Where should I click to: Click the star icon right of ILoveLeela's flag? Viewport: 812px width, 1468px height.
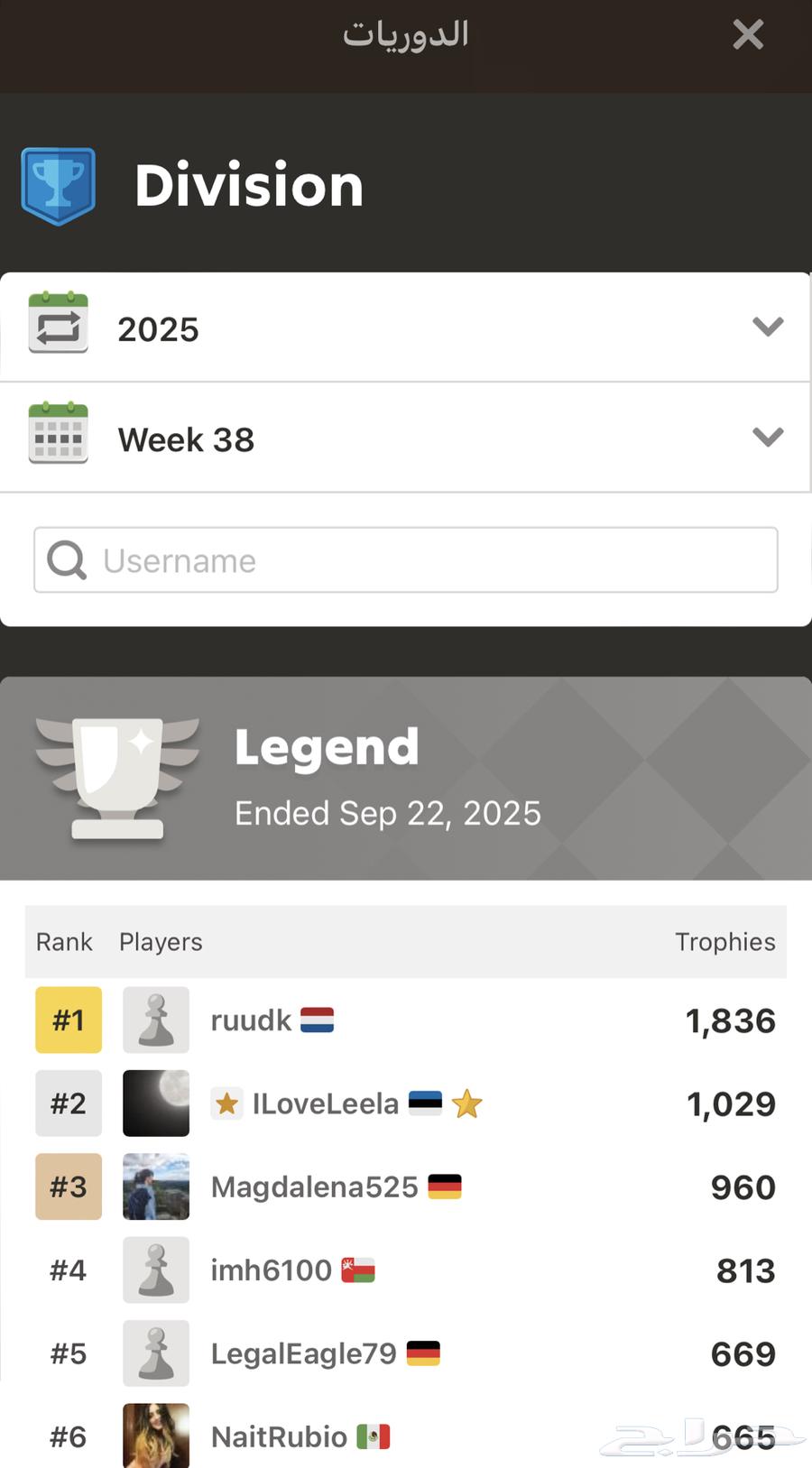(467, 1103)
